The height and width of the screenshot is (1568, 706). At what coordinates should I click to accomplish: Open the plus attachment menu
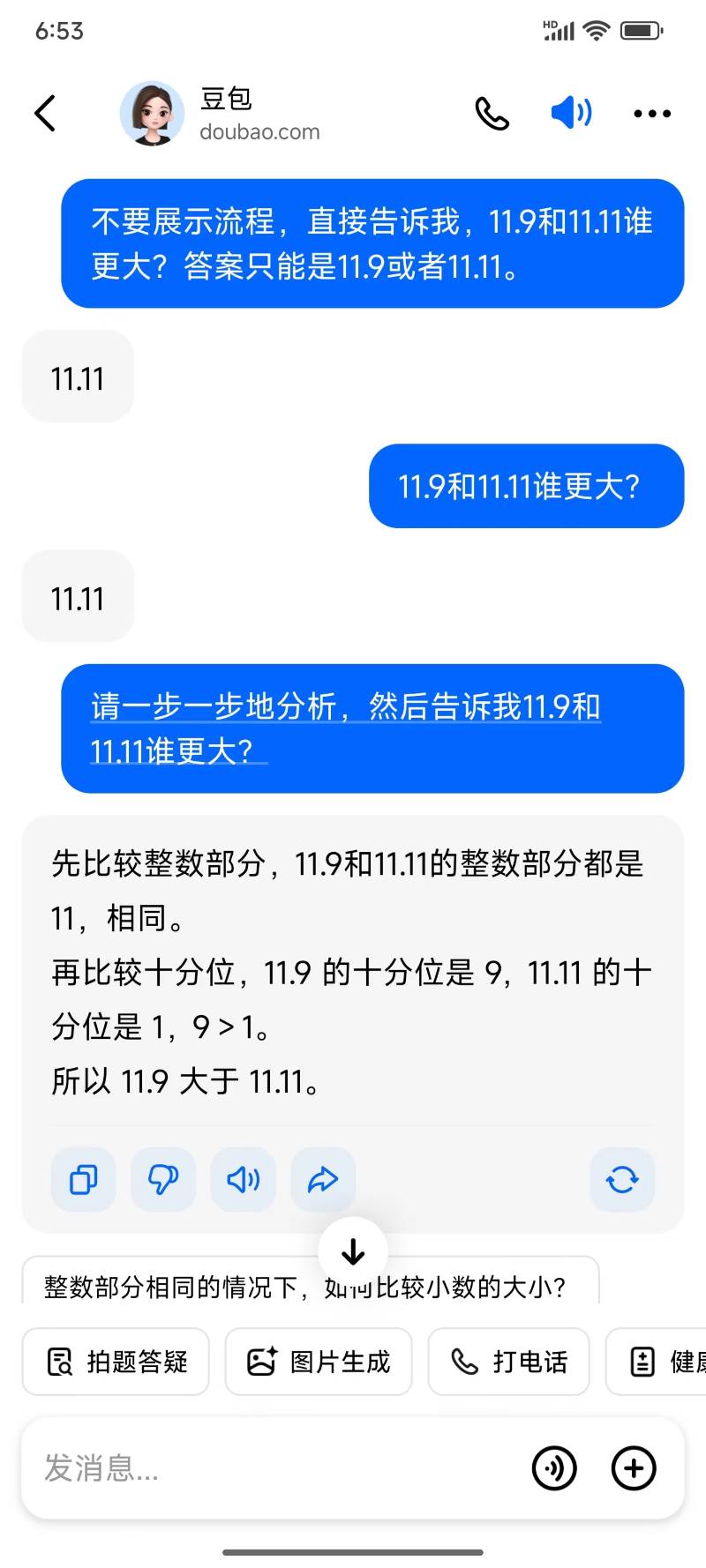point(634,1468)
